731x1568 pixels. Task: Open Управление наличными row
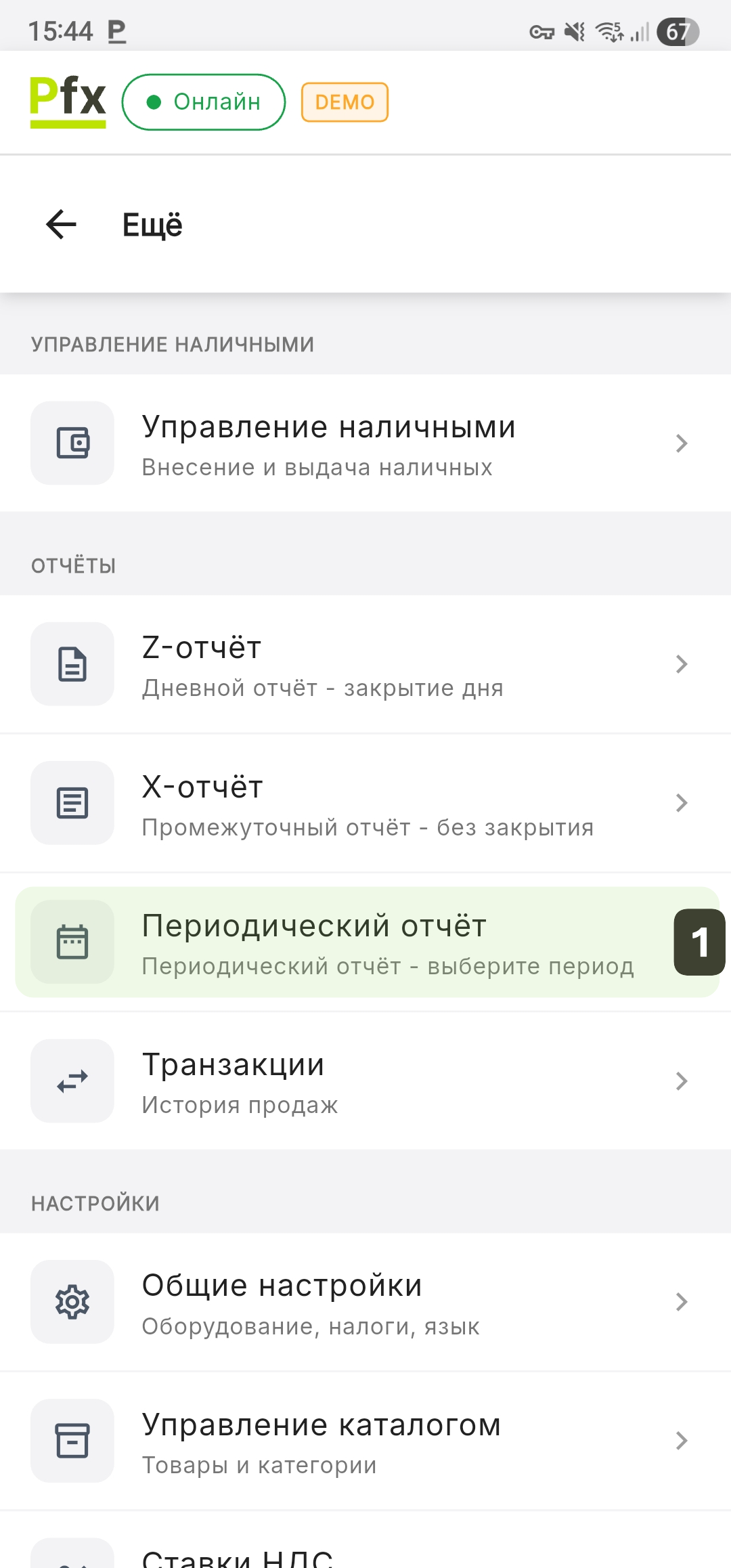[365, 443]
